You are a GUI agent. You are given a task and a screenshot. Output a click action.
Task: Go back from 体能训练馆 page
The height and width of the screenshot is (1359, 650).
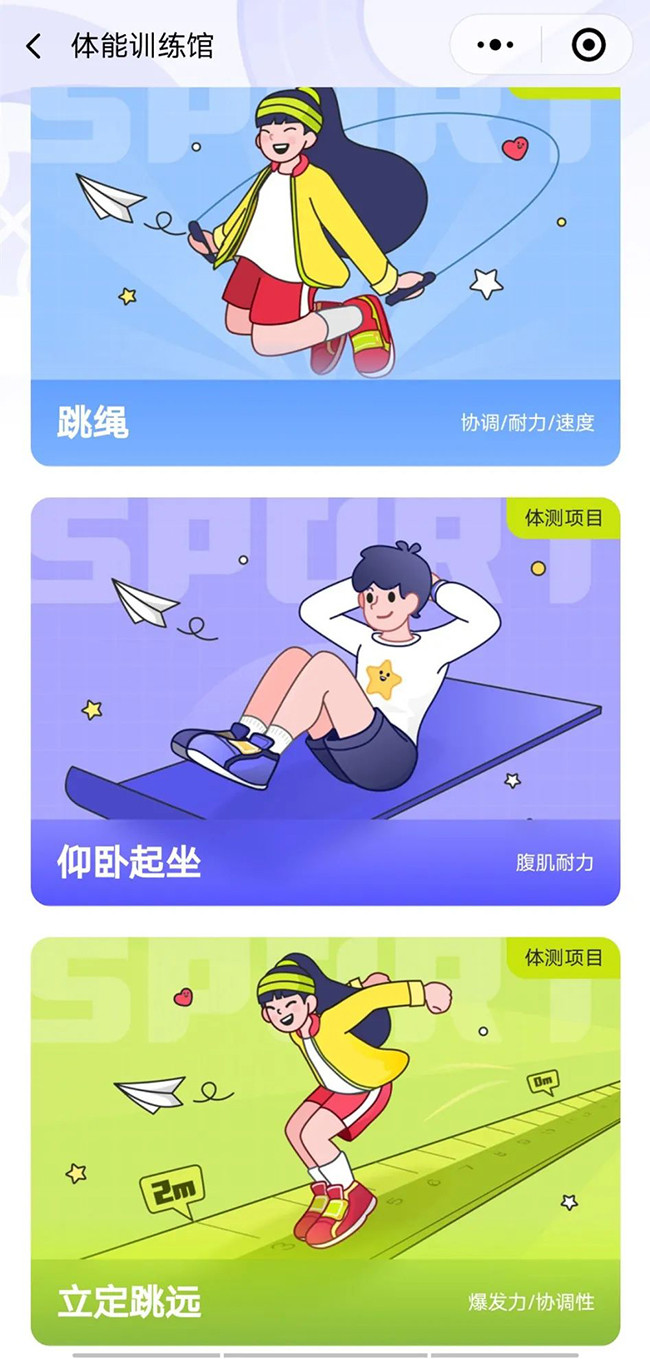pyautogui.click(x=34, y=46)
